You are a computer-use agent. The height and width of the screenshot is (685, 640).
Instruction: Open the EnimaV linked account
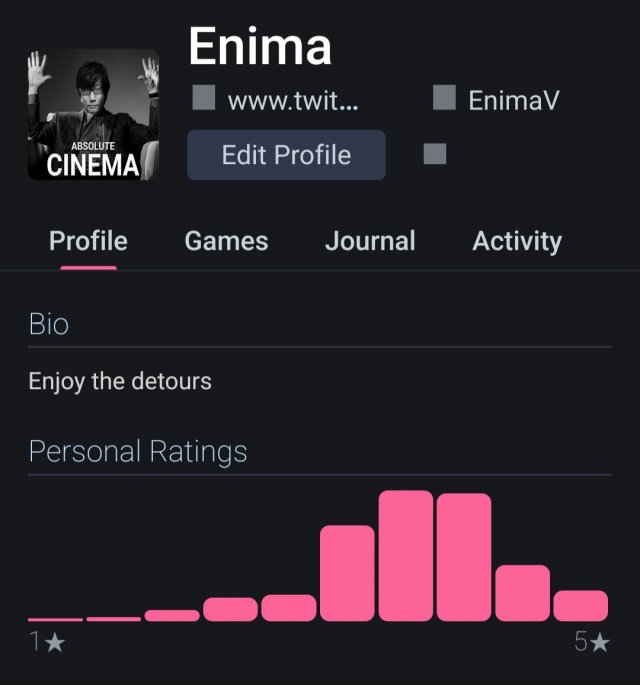513,100
